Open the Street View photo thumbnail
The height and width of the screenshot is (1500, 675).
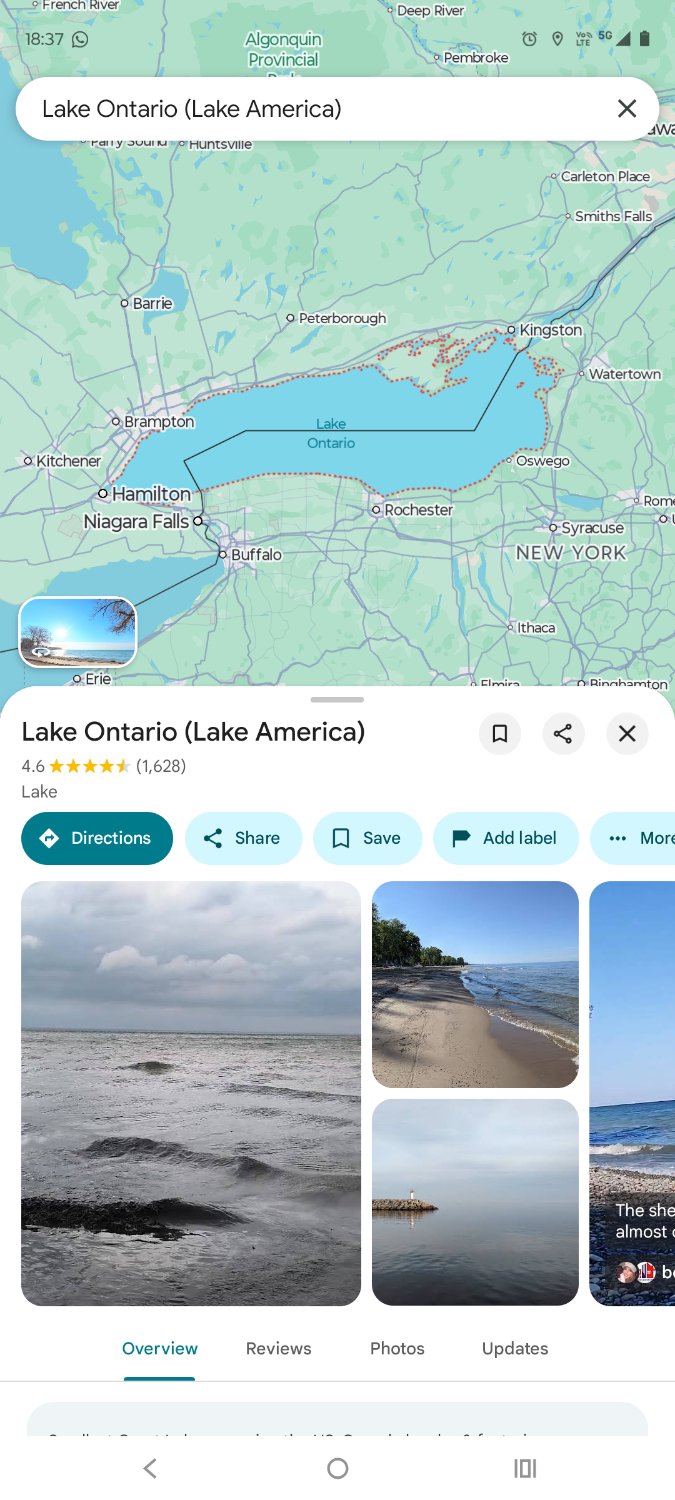point(78,632)
